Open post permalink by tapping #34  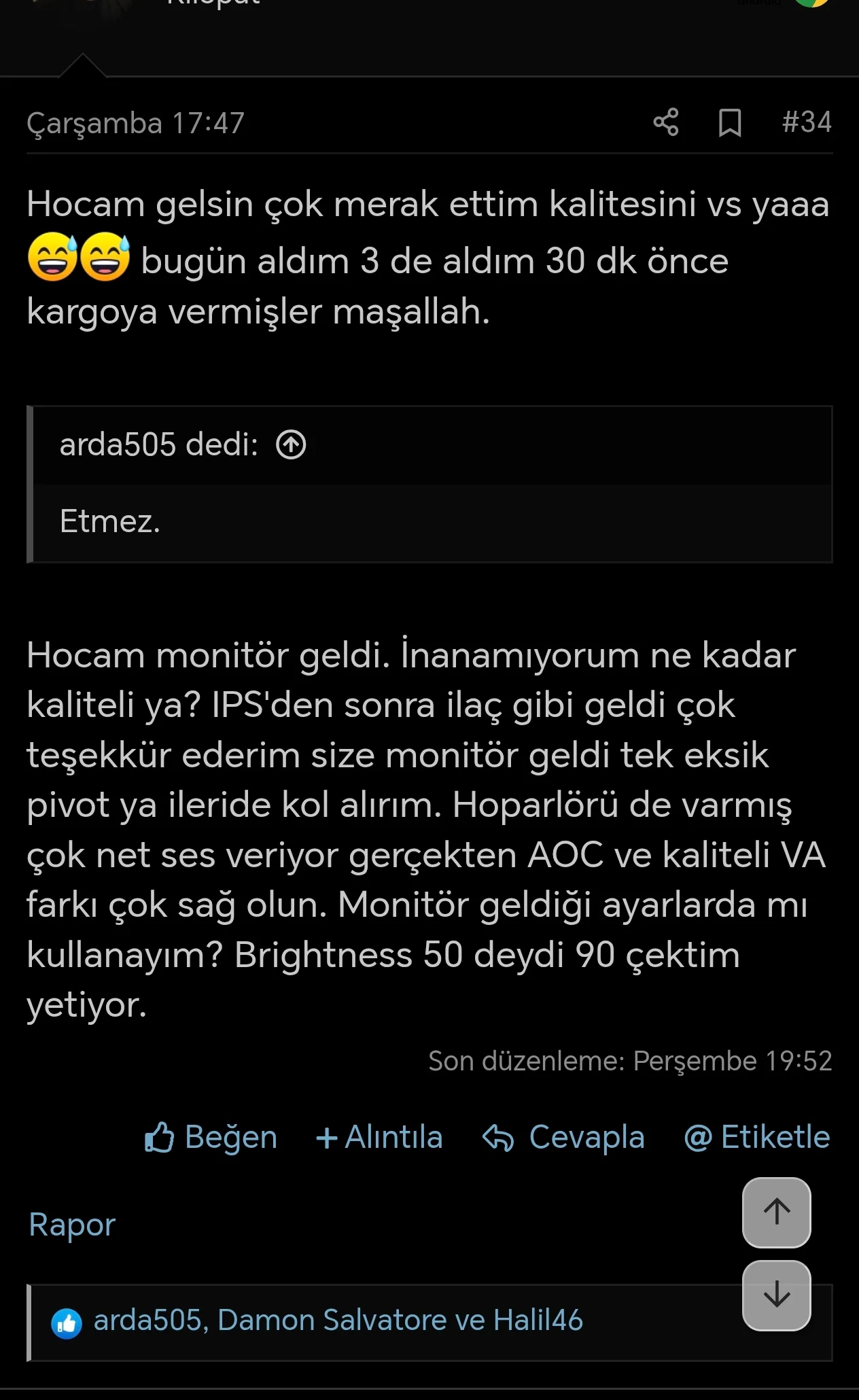click(807, 124)
